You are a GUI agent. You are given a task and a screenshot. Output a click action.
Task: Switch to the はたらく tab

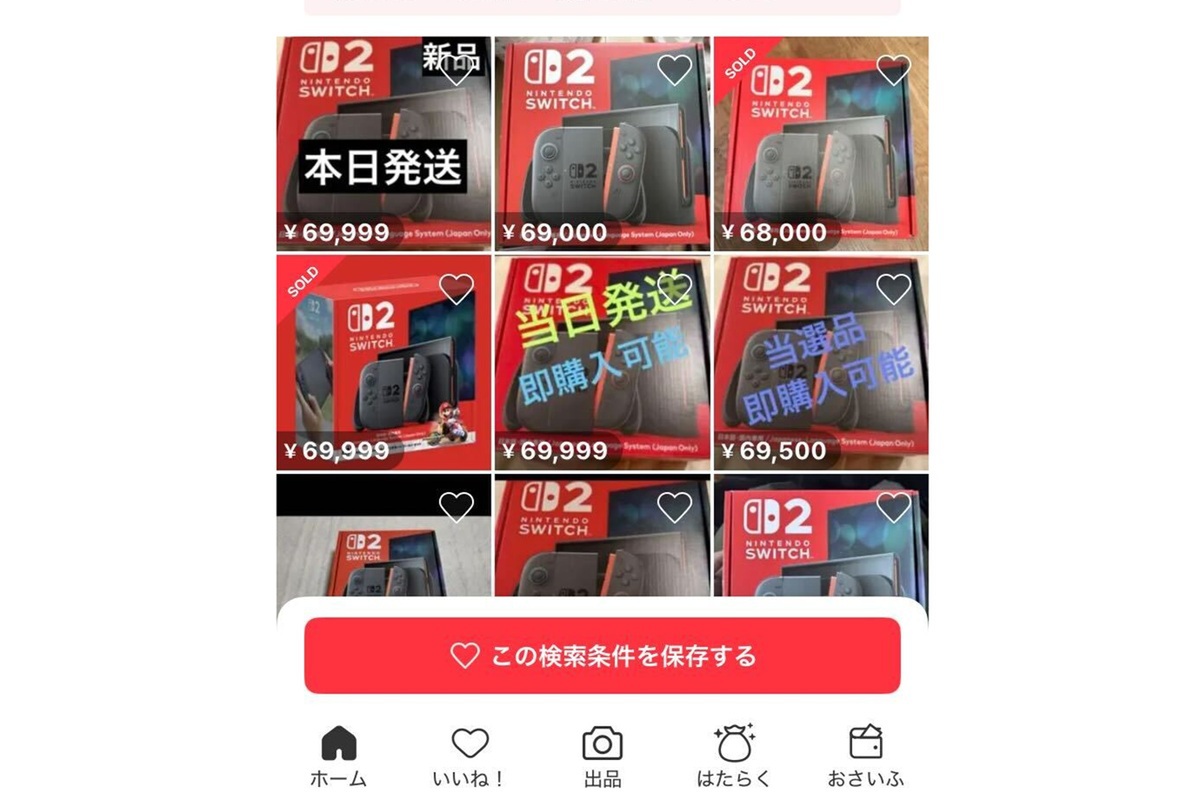pyautogui.click(x=734, y=756)
